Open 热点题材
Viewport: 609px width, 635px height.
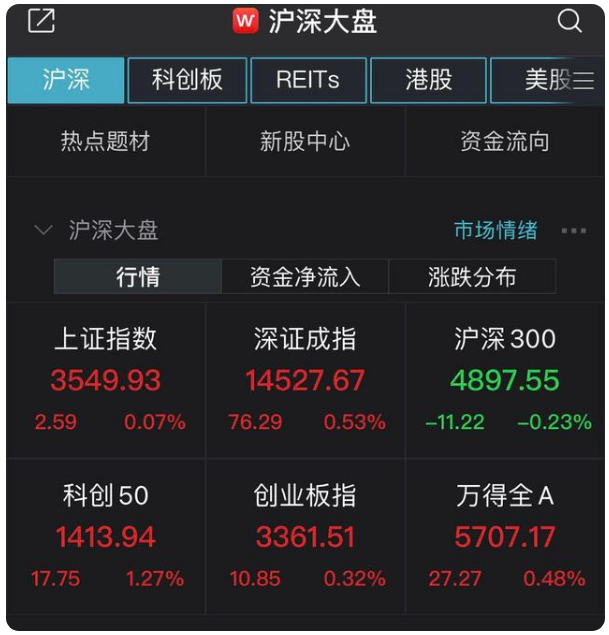105,142
